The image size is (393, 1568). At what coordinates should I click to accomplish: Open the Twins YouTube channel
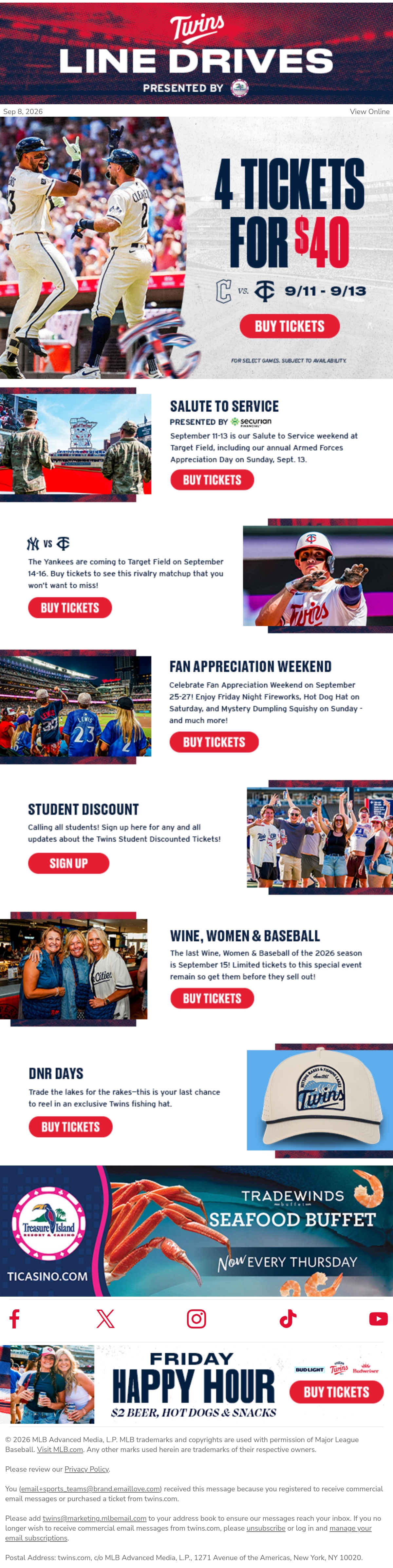pyautogui.click(x=378, y=1319)
